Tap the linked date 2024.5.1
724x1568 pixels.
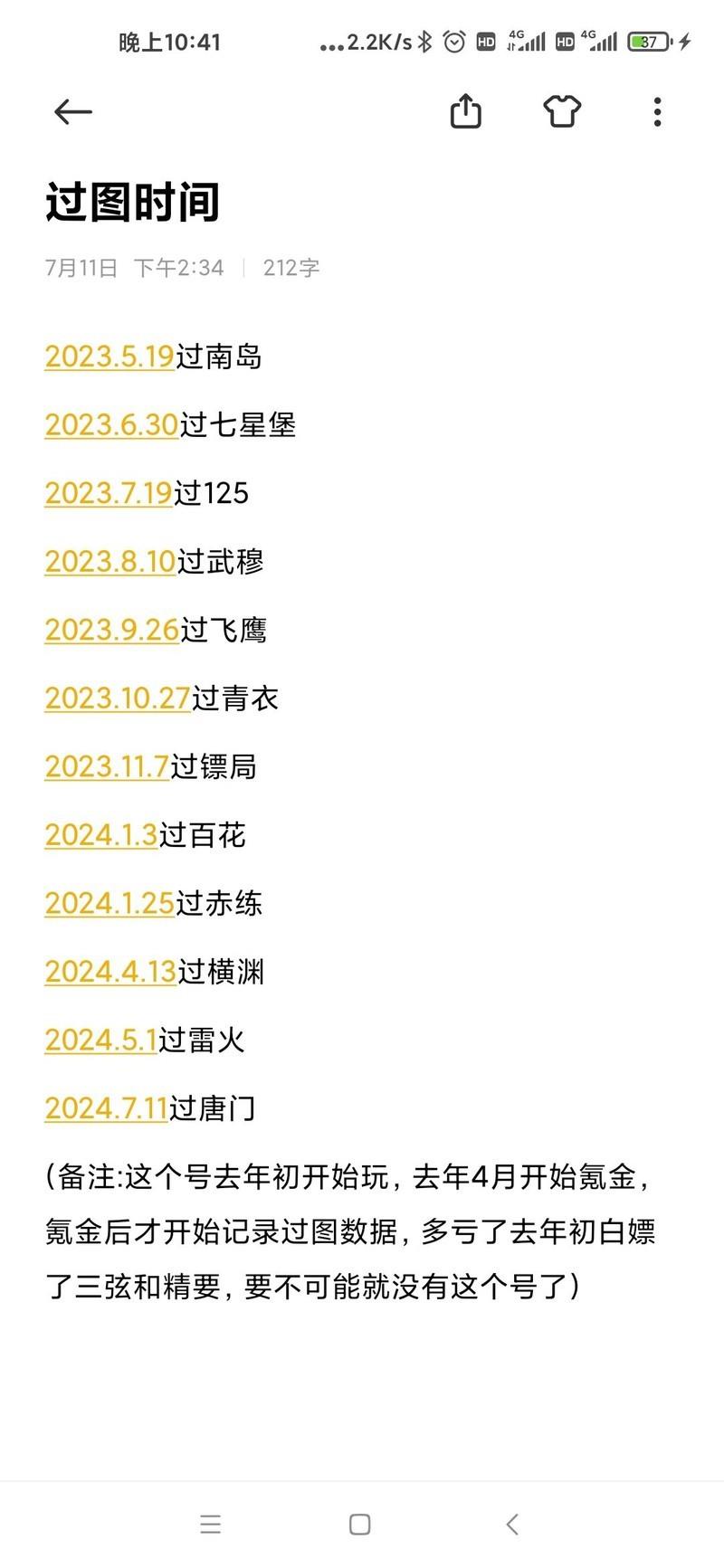click(x=101, y=1041)
